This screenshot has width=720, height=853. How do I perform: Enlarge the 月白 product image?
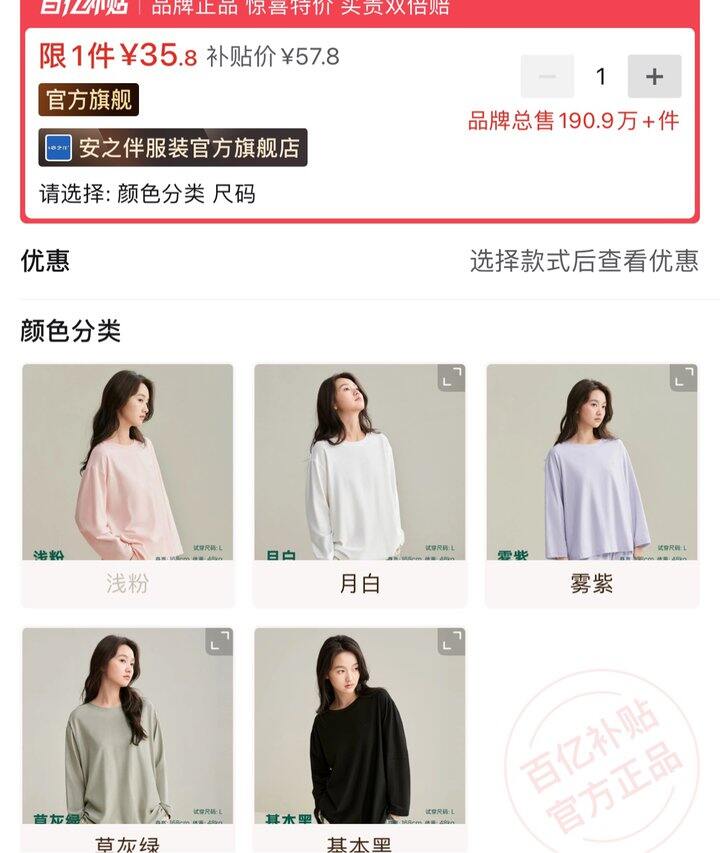[x=452, y=378]
